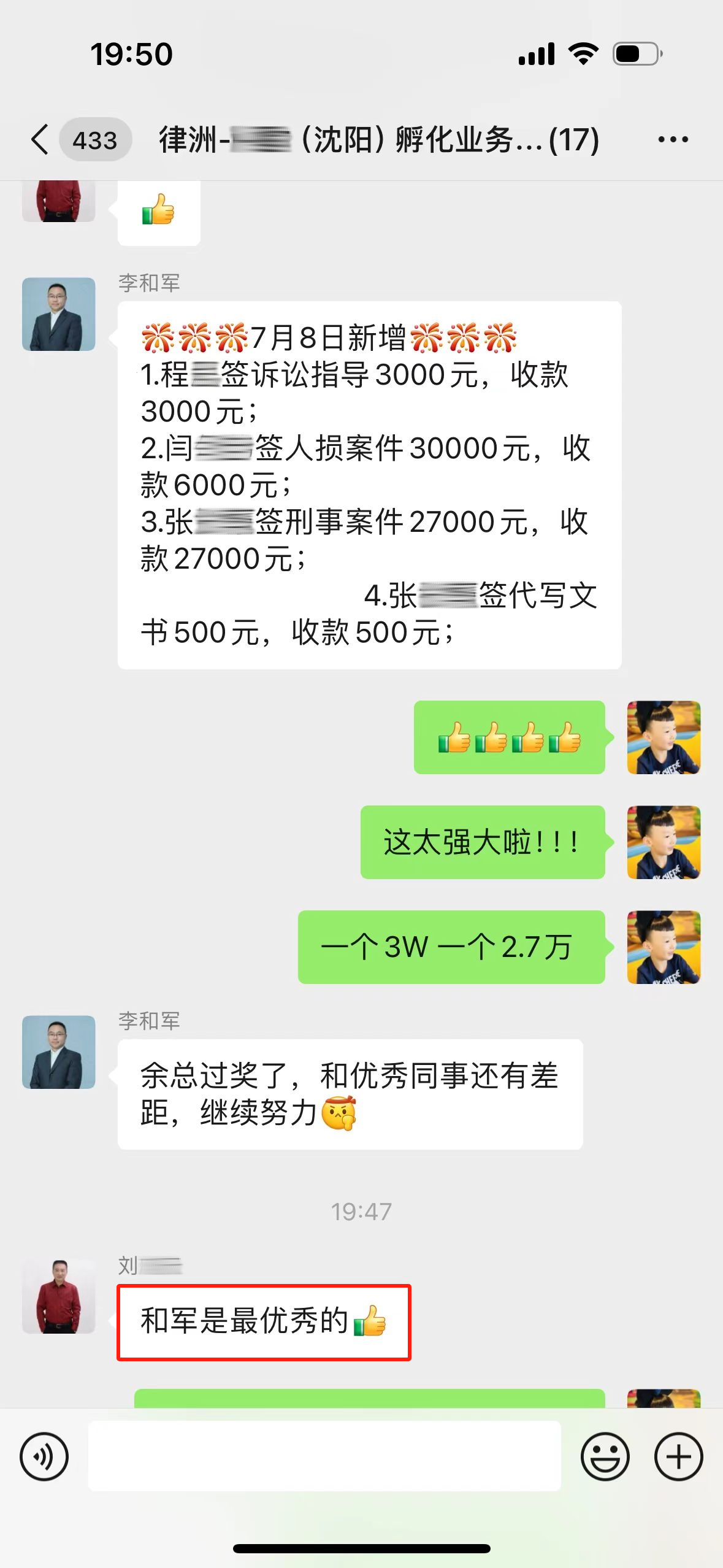Tap my avatar next to 这太强大啦

[664, 842]
